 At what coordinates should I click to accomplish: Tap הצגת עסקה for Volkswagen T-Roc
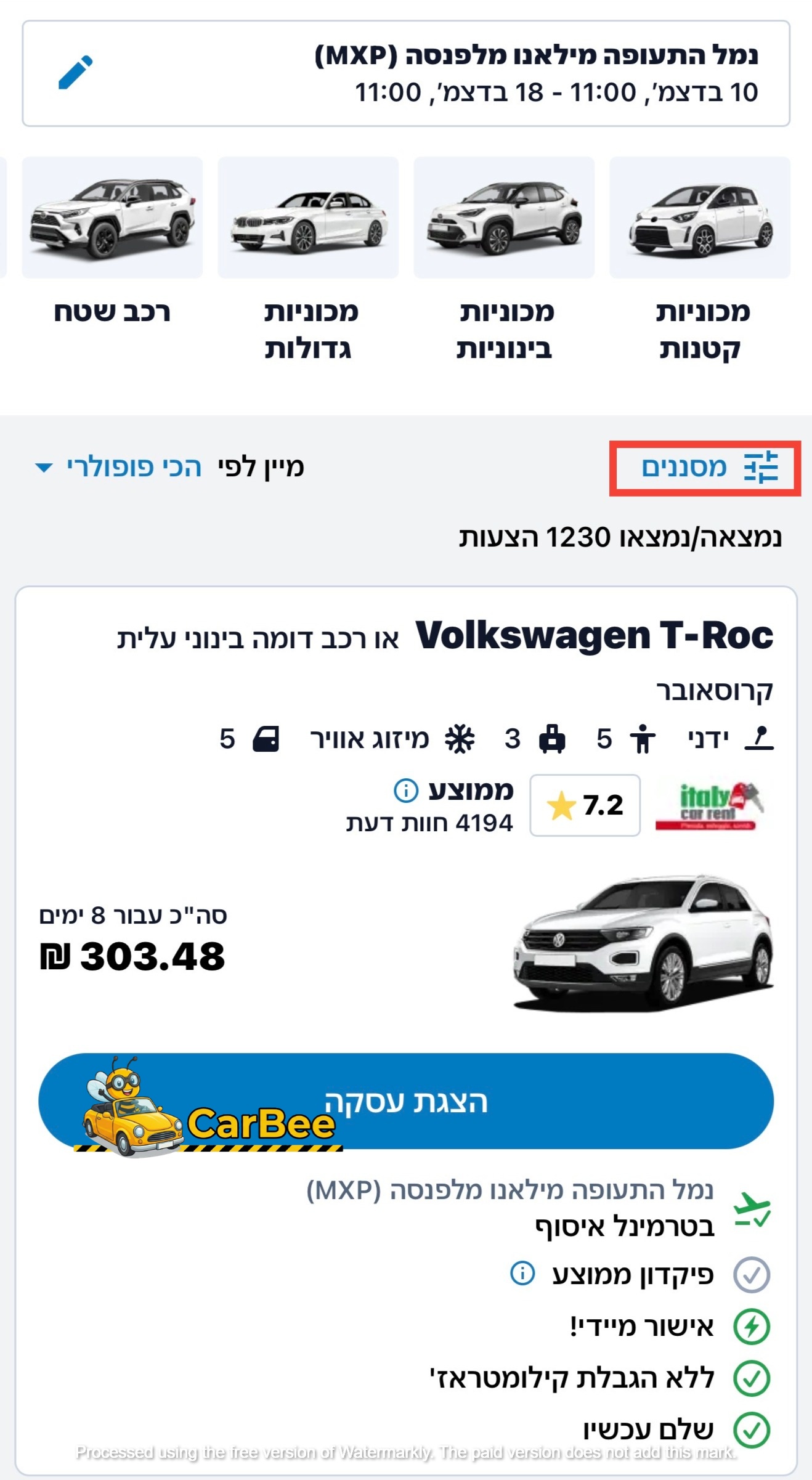(406, 1102)
